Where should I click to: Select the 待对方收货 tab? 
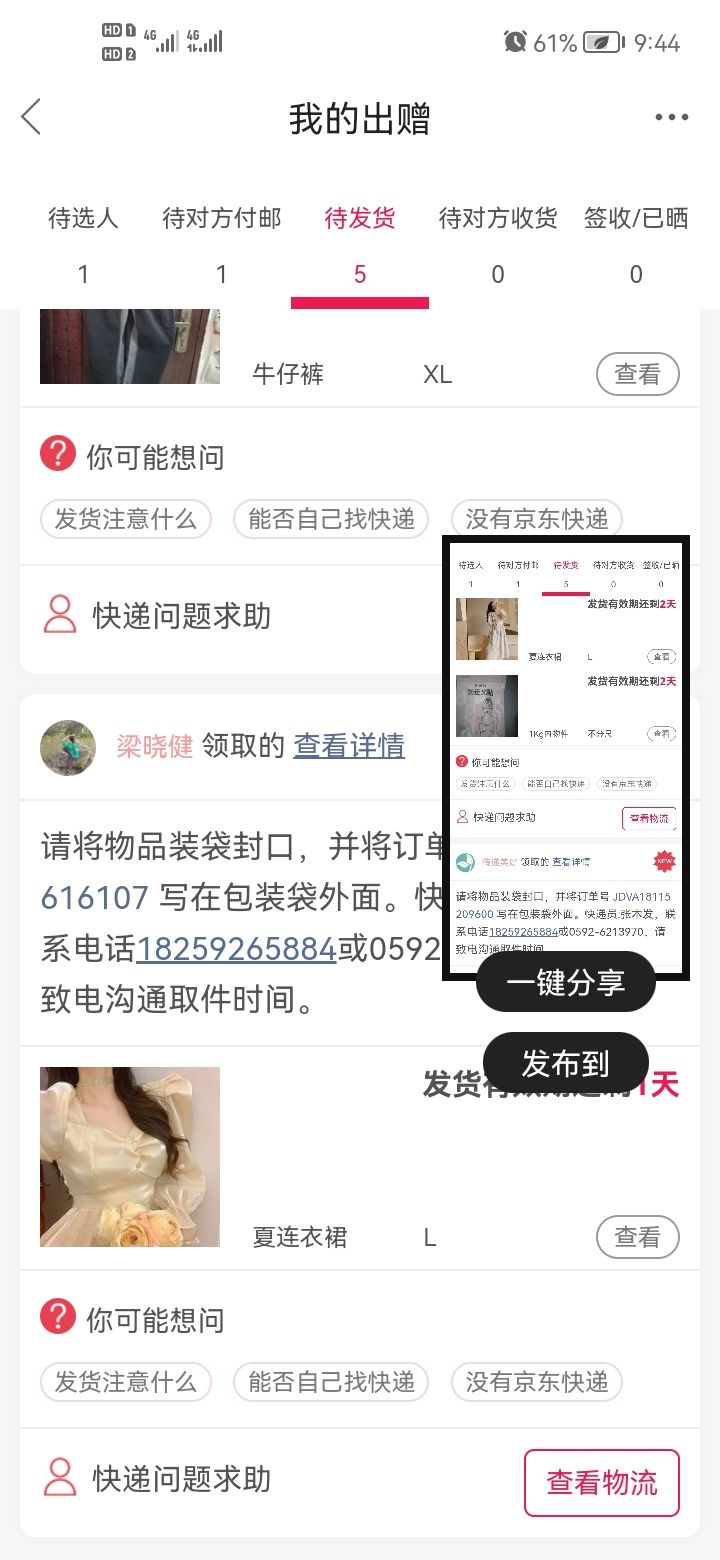click(498, 244)
